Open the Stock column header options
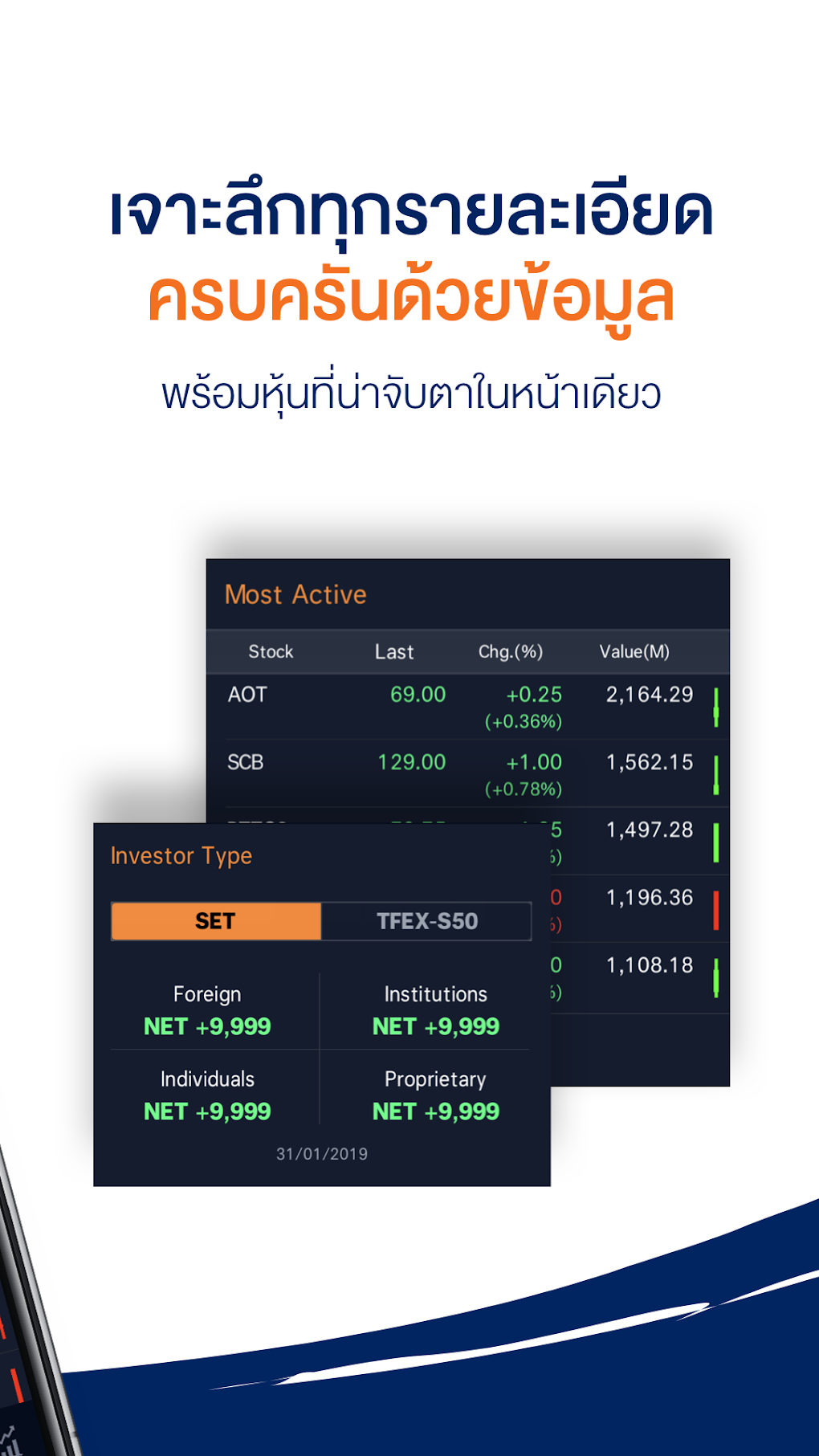The height and width of the screenshot is (1456, 819). click(271, 652)
